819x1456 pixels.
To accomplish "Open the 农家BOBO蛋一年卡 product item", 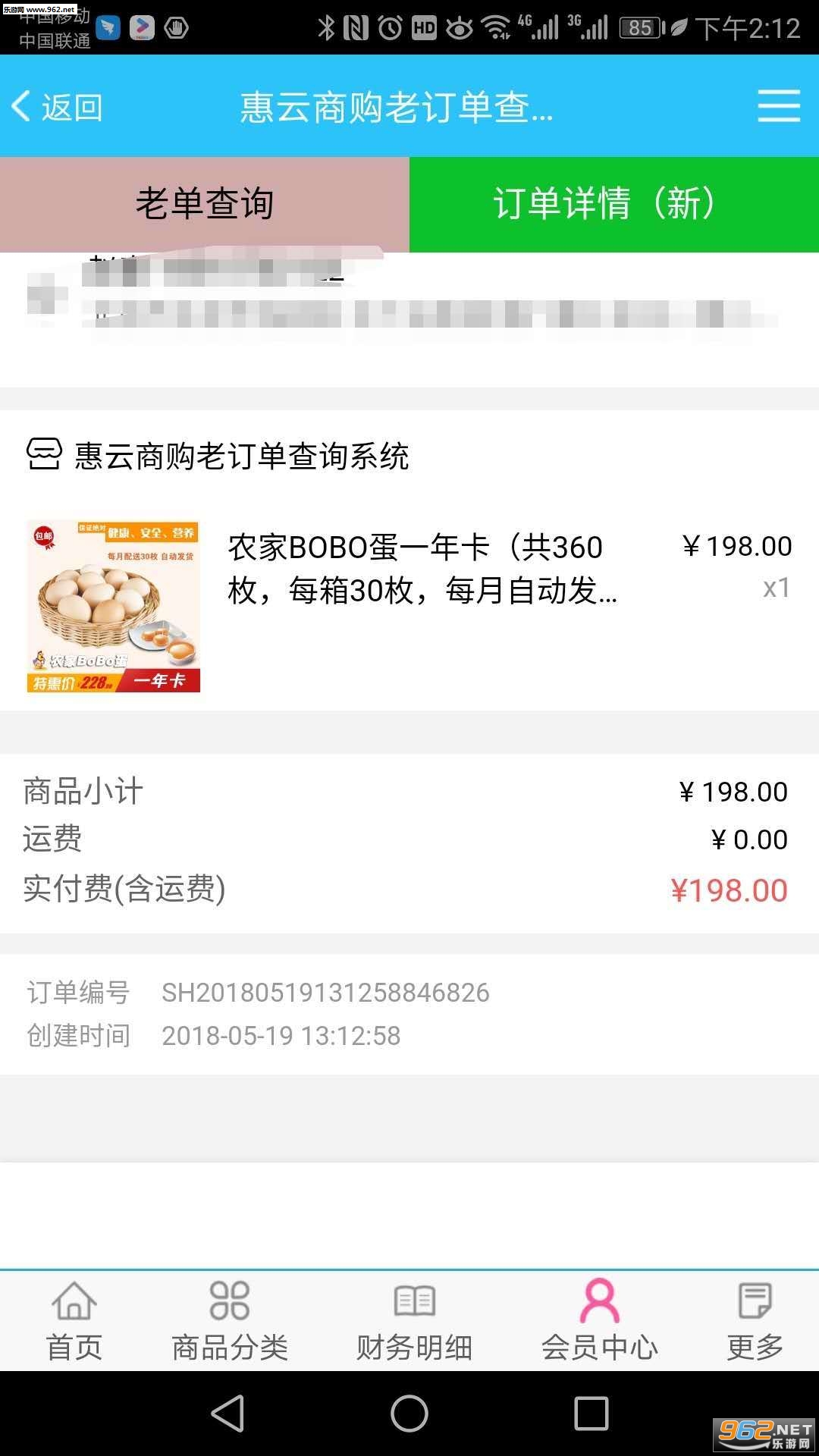I will [409, 605].
